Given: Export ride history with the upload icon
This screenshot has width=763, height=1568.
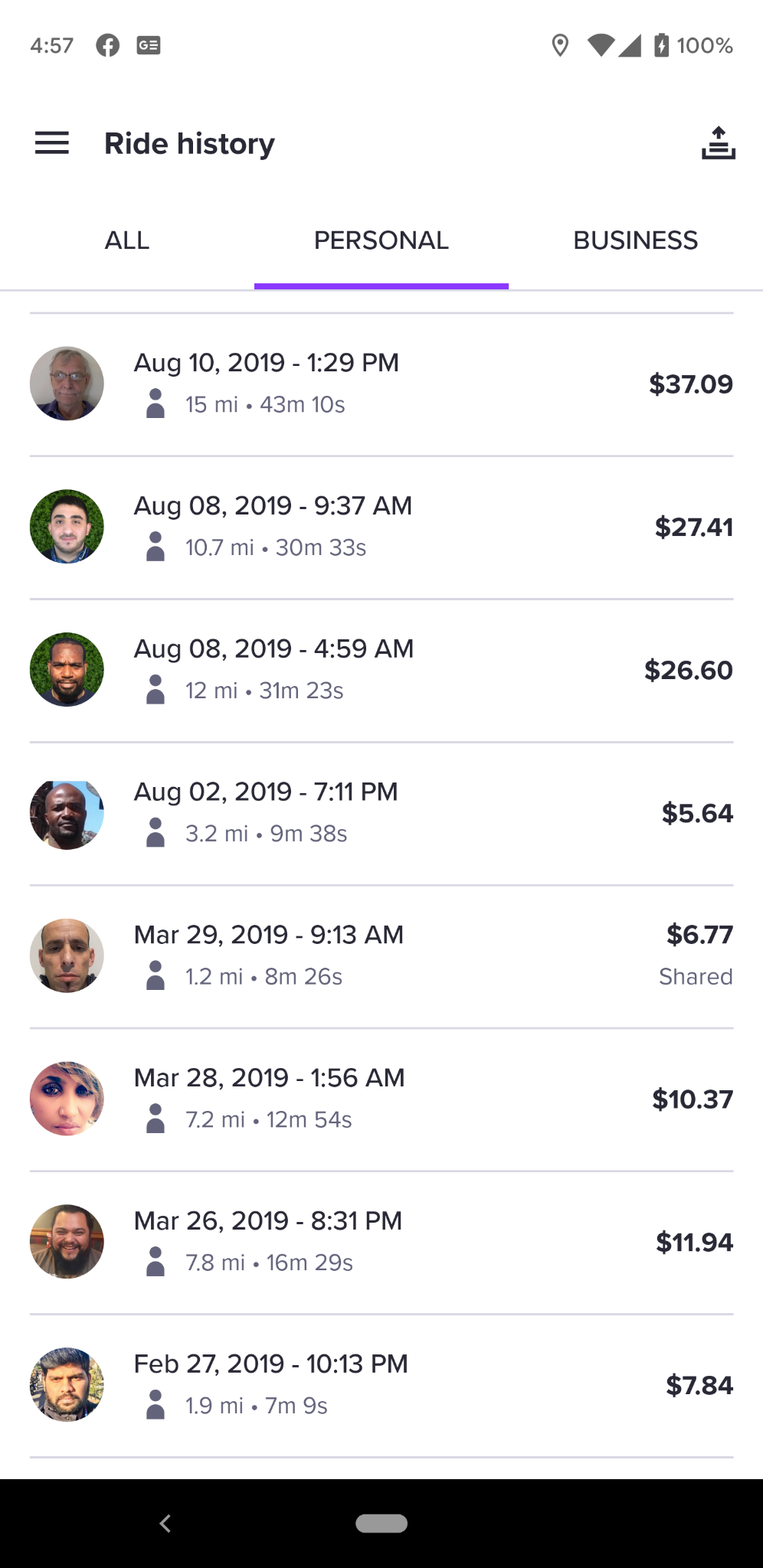Looking at the screenshot, I should [718, 143].
